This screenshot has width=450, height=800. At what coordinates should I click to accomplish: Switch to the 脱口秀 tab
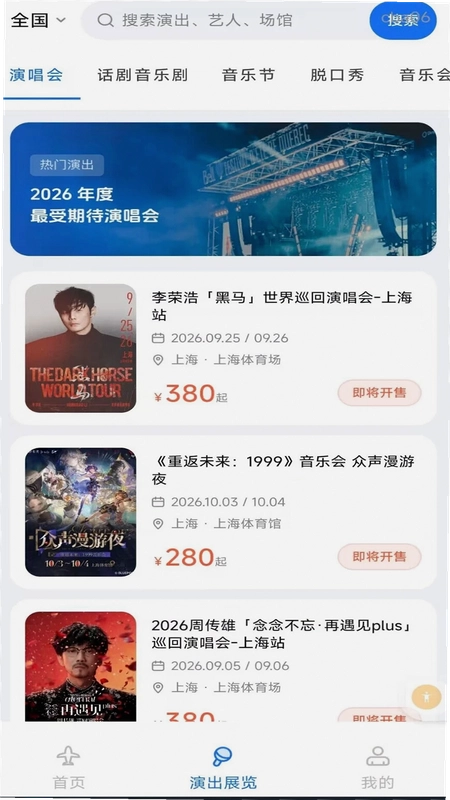(x=337, y=76)
